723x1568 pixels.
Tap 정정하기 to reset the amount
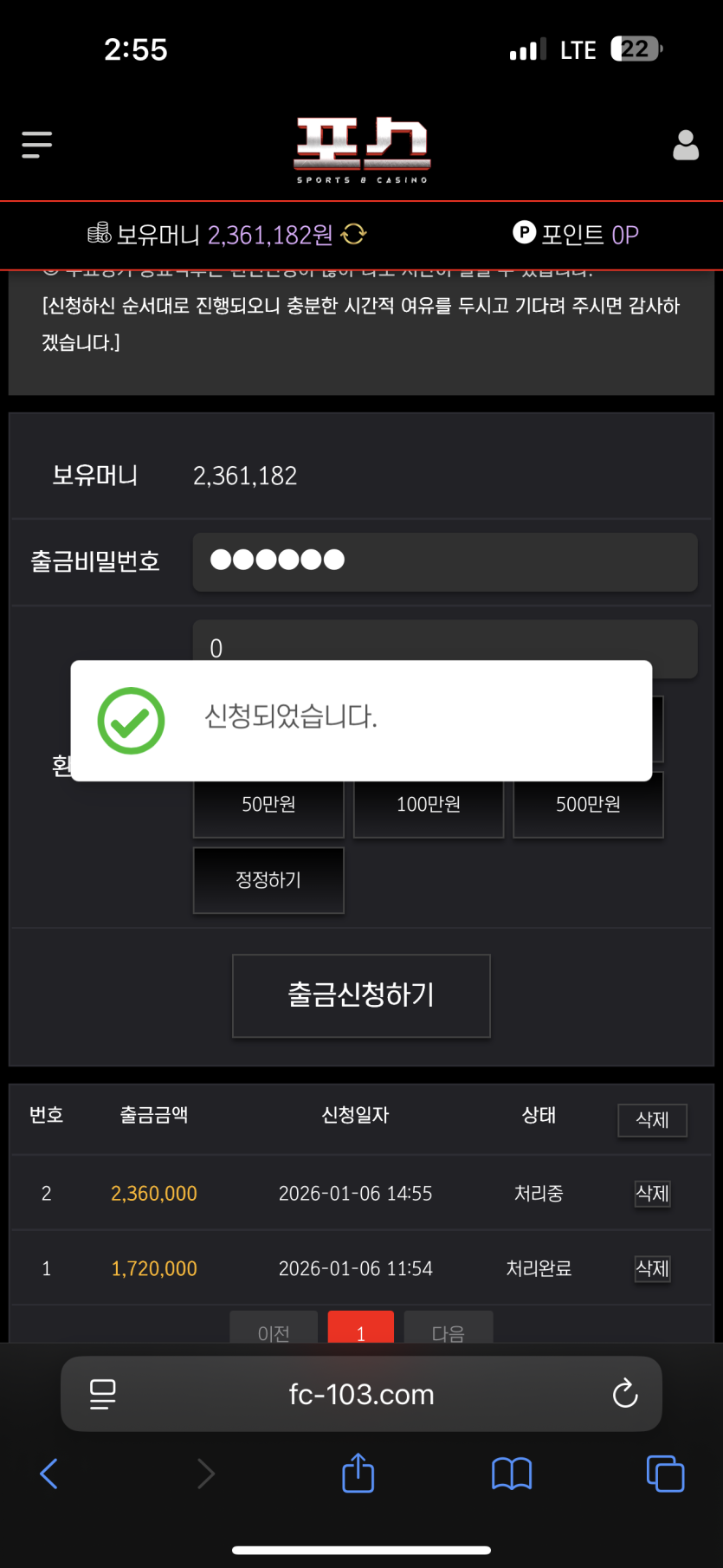tap(268, 880)
